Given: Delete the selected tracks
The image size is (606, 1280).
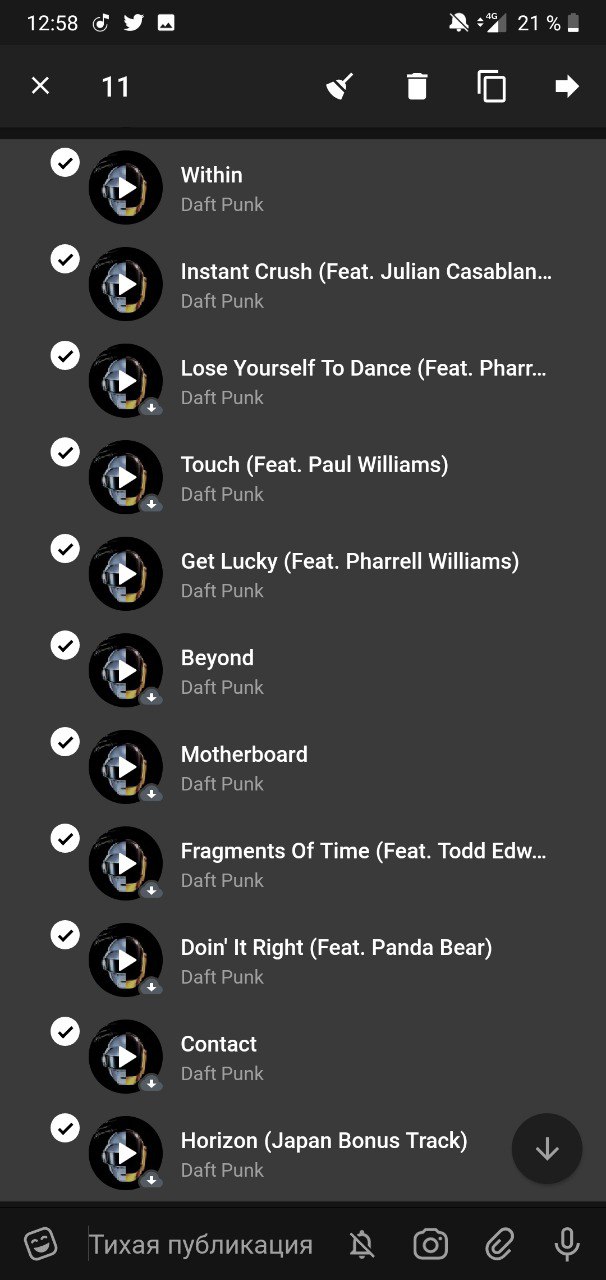Looking at the screenshot, I should [417, 87].
